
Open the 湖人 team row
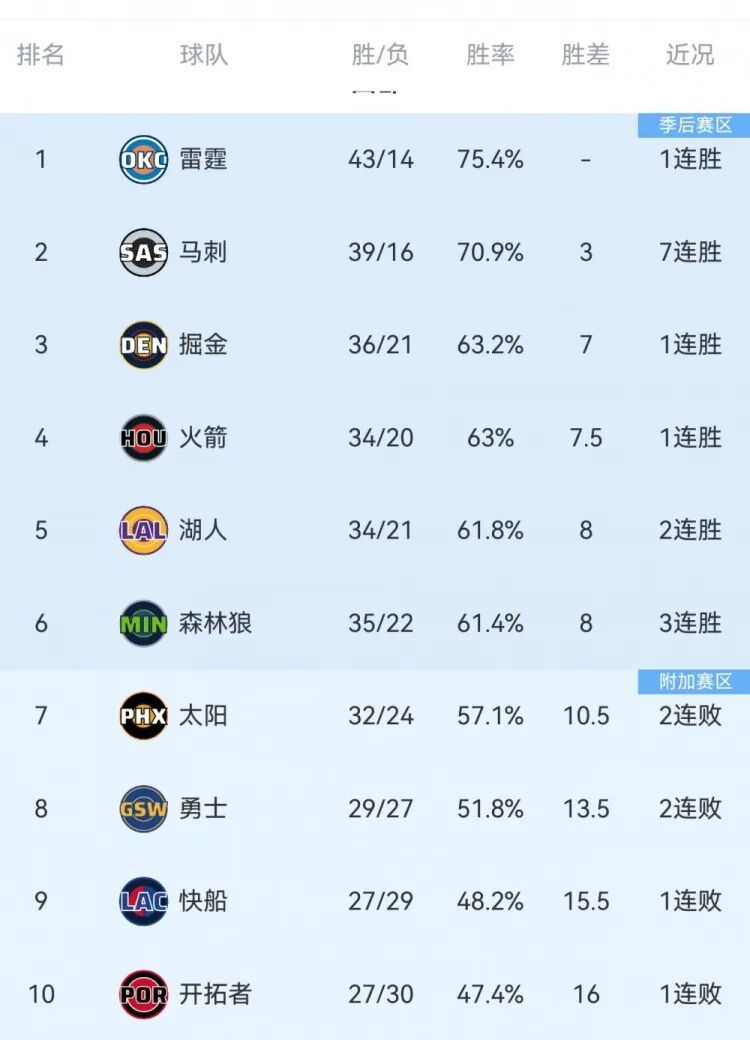(x=375, y=530)
